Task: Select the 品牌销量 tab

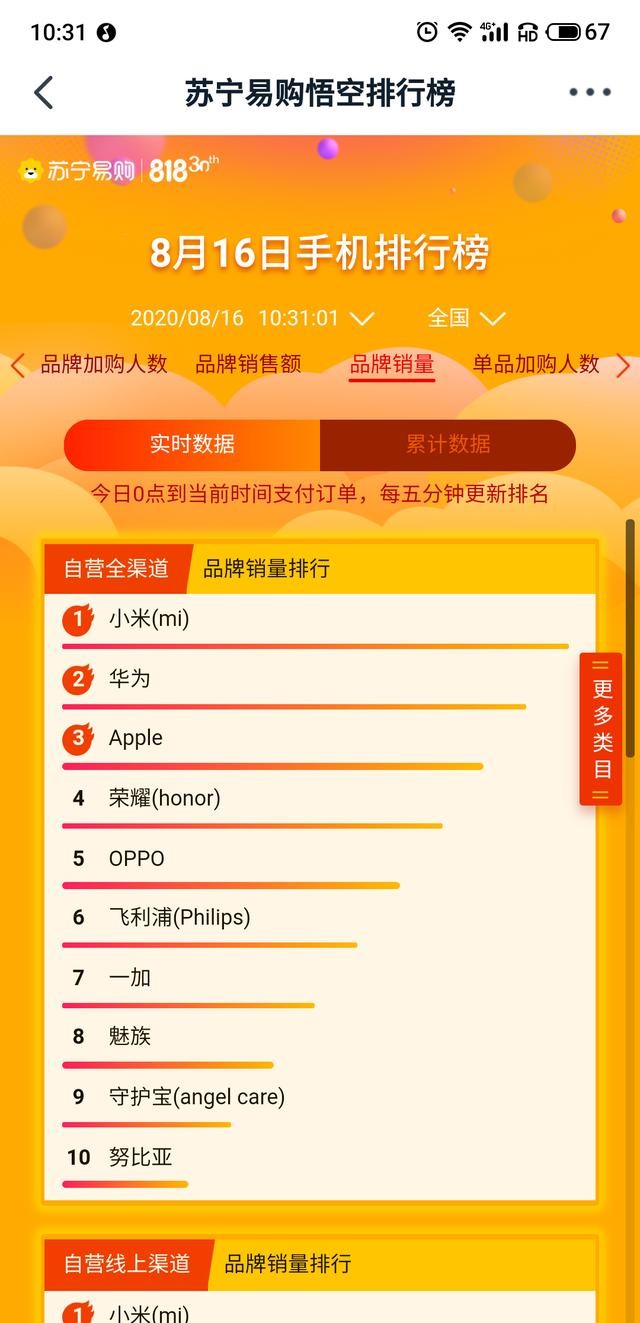Action: pos(392,365)
